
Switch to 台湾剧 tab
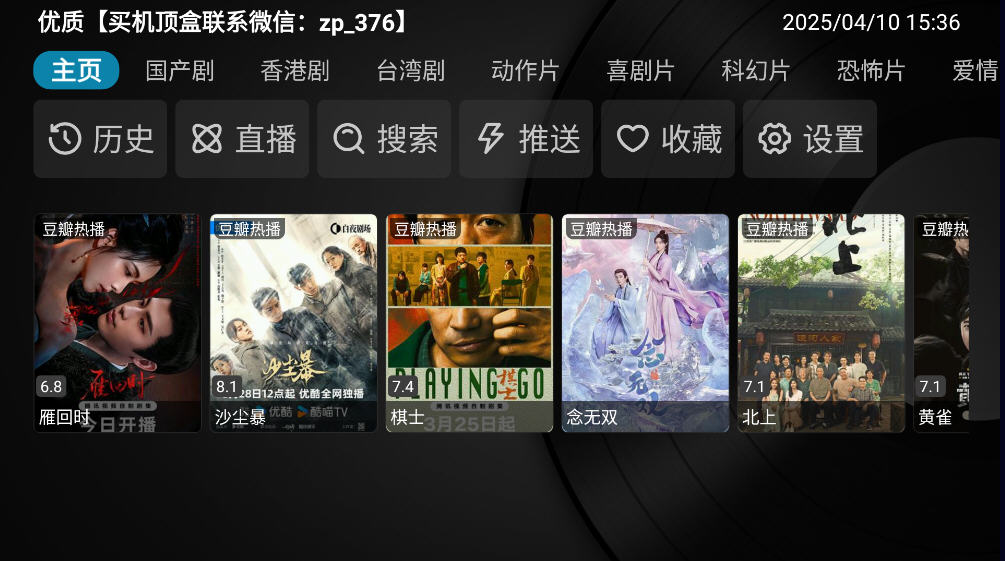[410, 71]
